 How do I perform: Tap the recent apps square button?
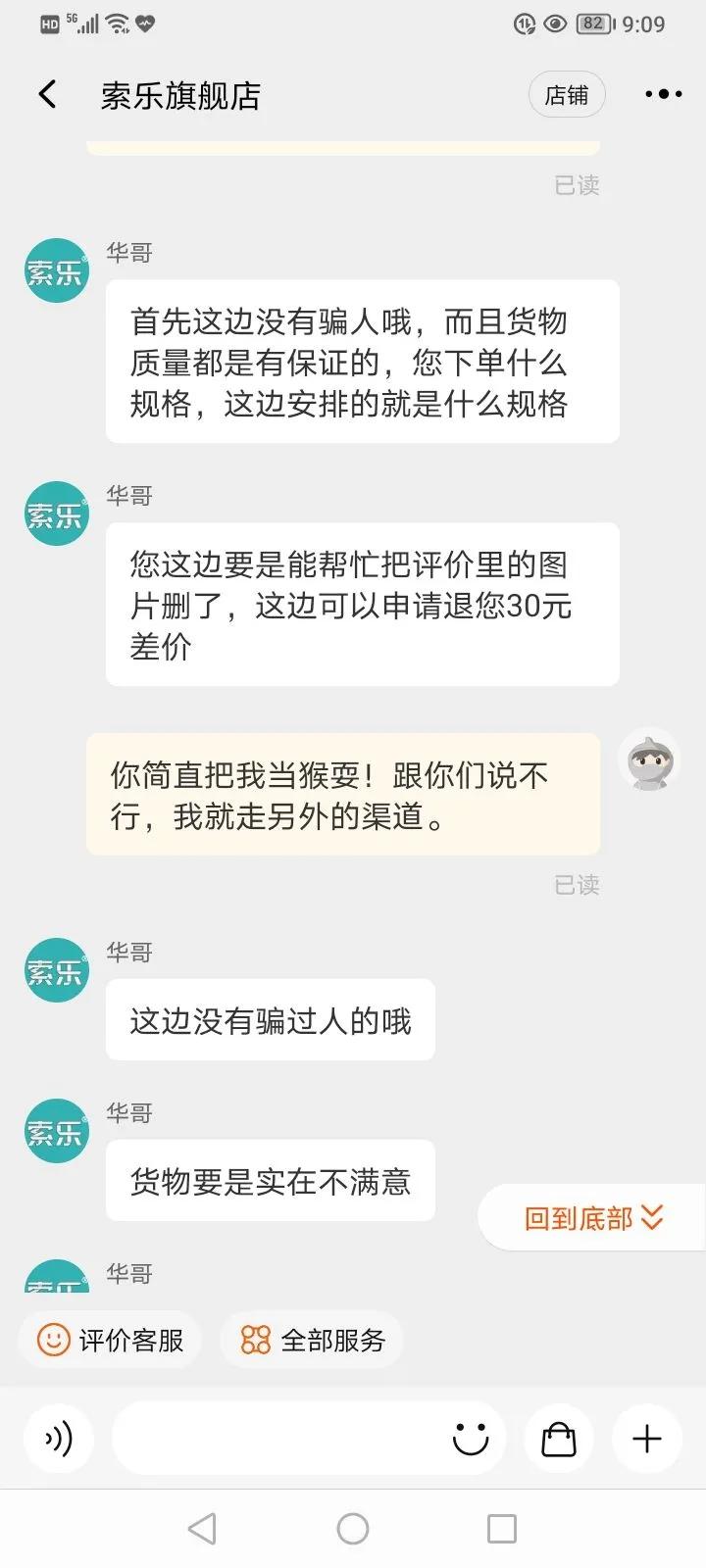click(502, 1528)
